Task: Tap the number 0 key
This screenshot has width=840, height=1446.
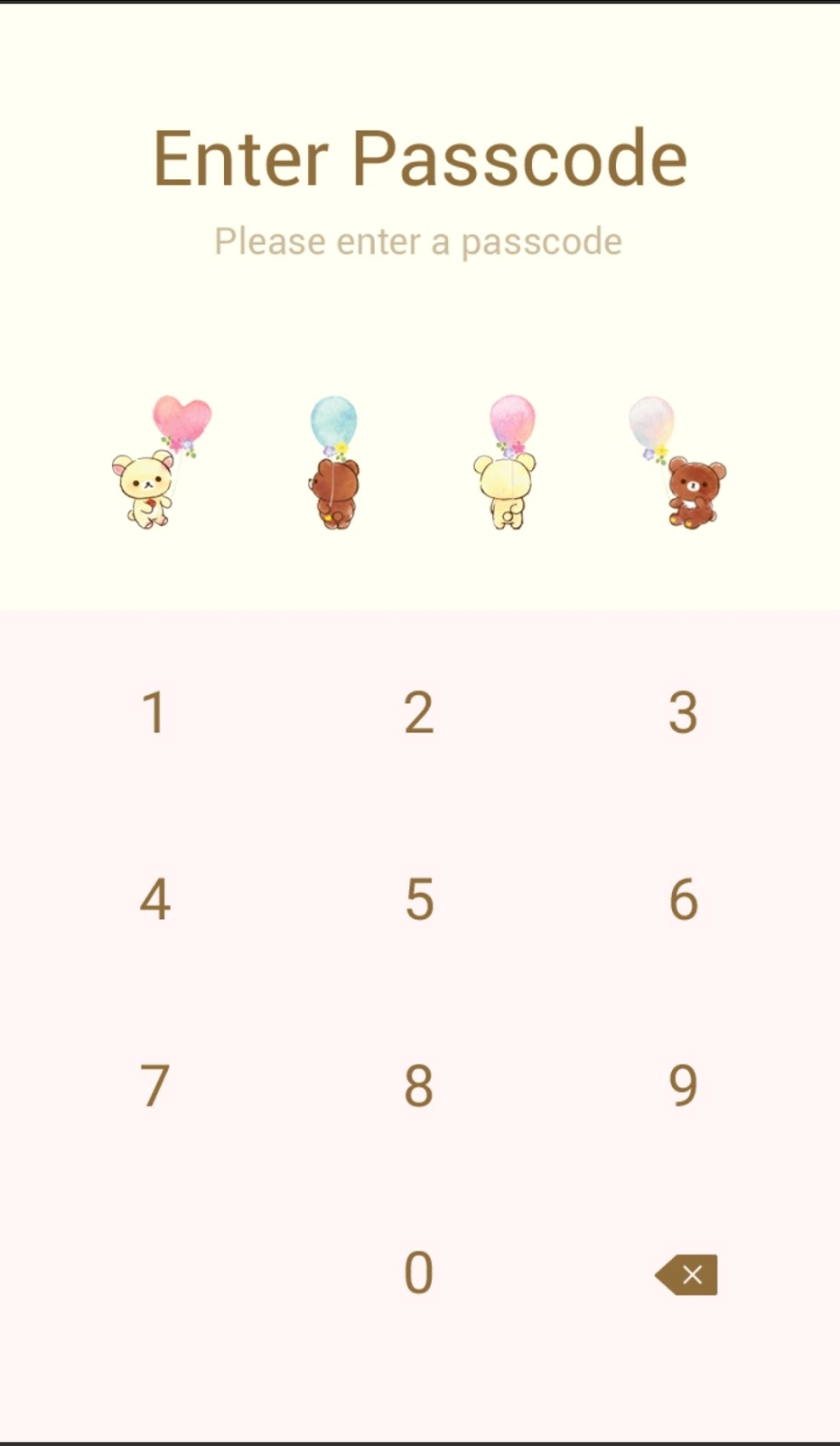Action: 418,1273
